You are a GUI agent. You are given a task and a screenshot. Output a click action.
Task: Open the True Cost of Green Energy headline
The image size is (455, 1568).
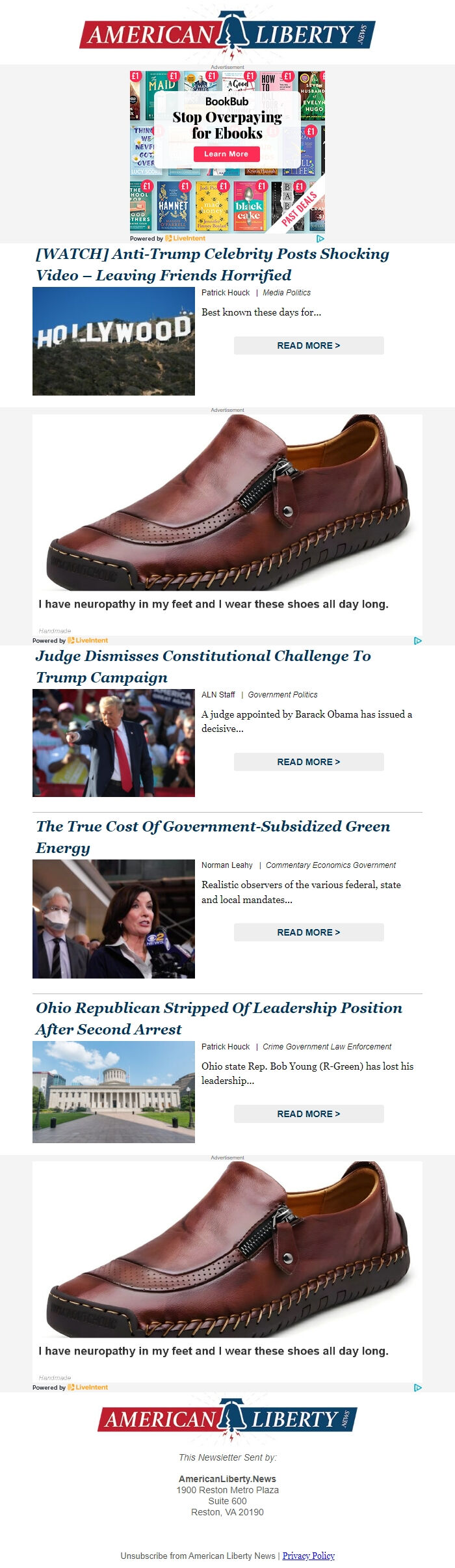pos(213,837)
